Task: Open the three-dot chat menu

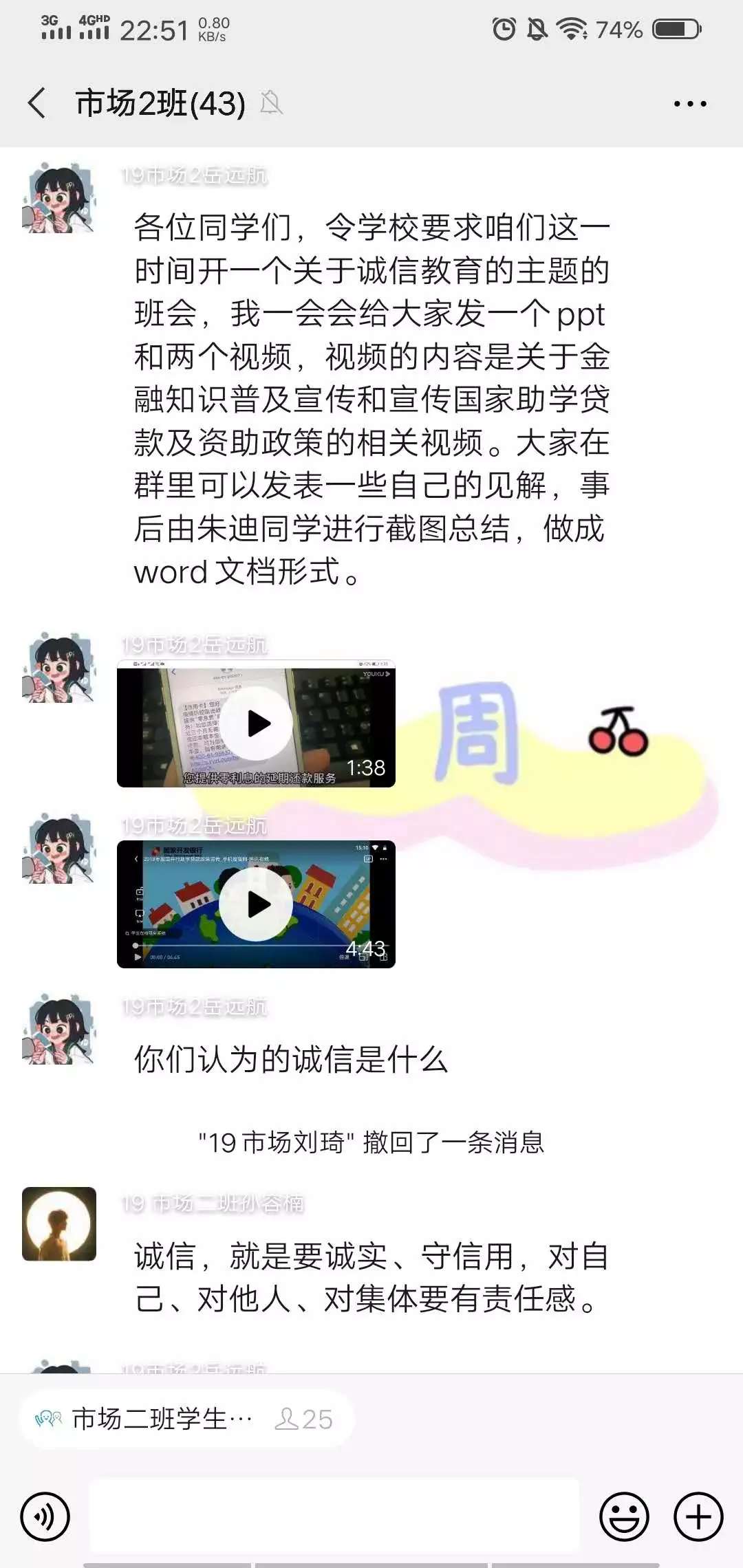Action: coord(689,104)
